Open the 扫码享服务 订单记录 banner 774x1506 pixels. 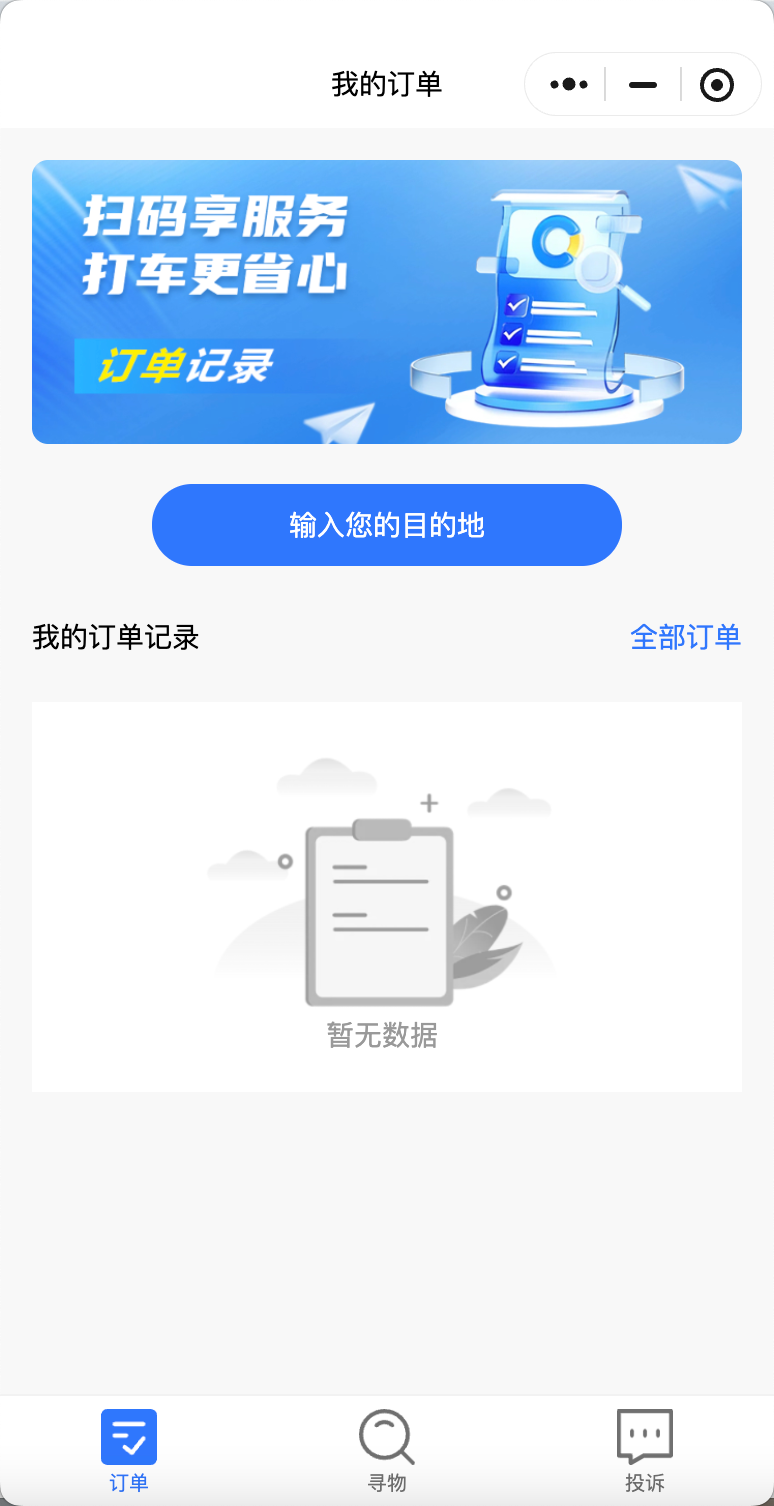pyautogui.click(x=387, y=302)
